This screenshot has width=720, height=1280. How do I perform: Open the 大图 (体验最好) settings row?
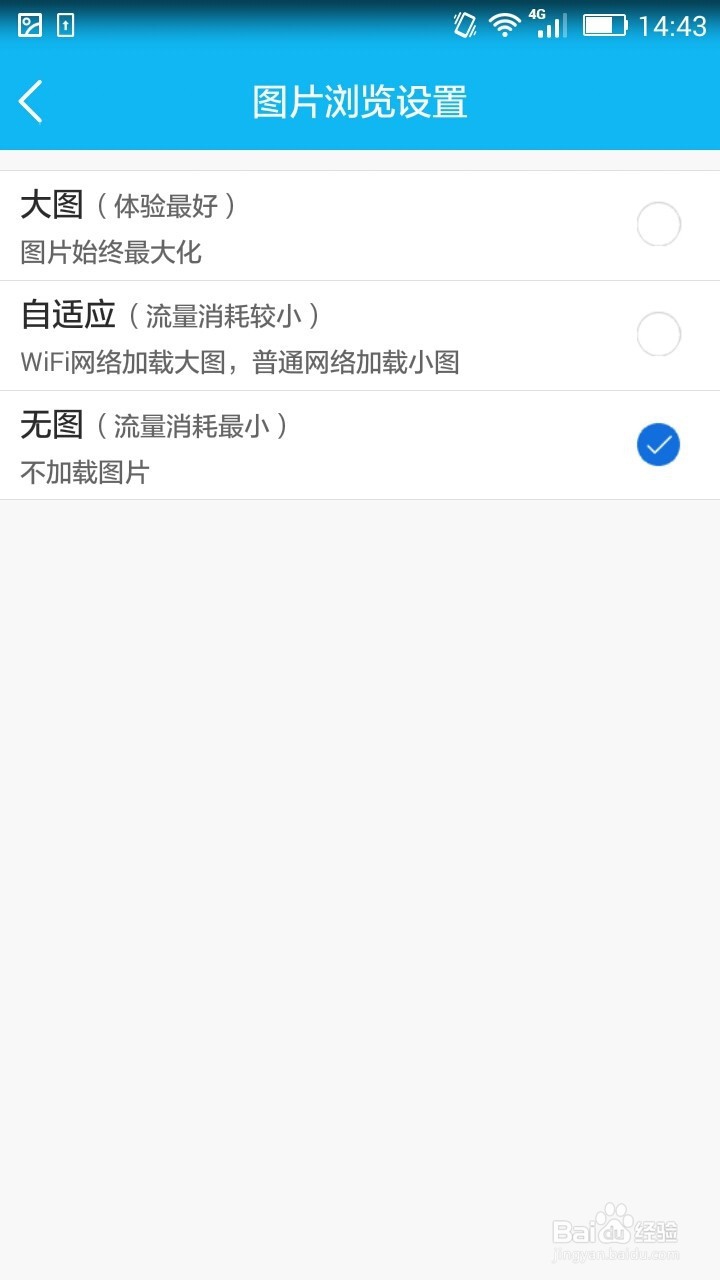click(x=300, y=224)
